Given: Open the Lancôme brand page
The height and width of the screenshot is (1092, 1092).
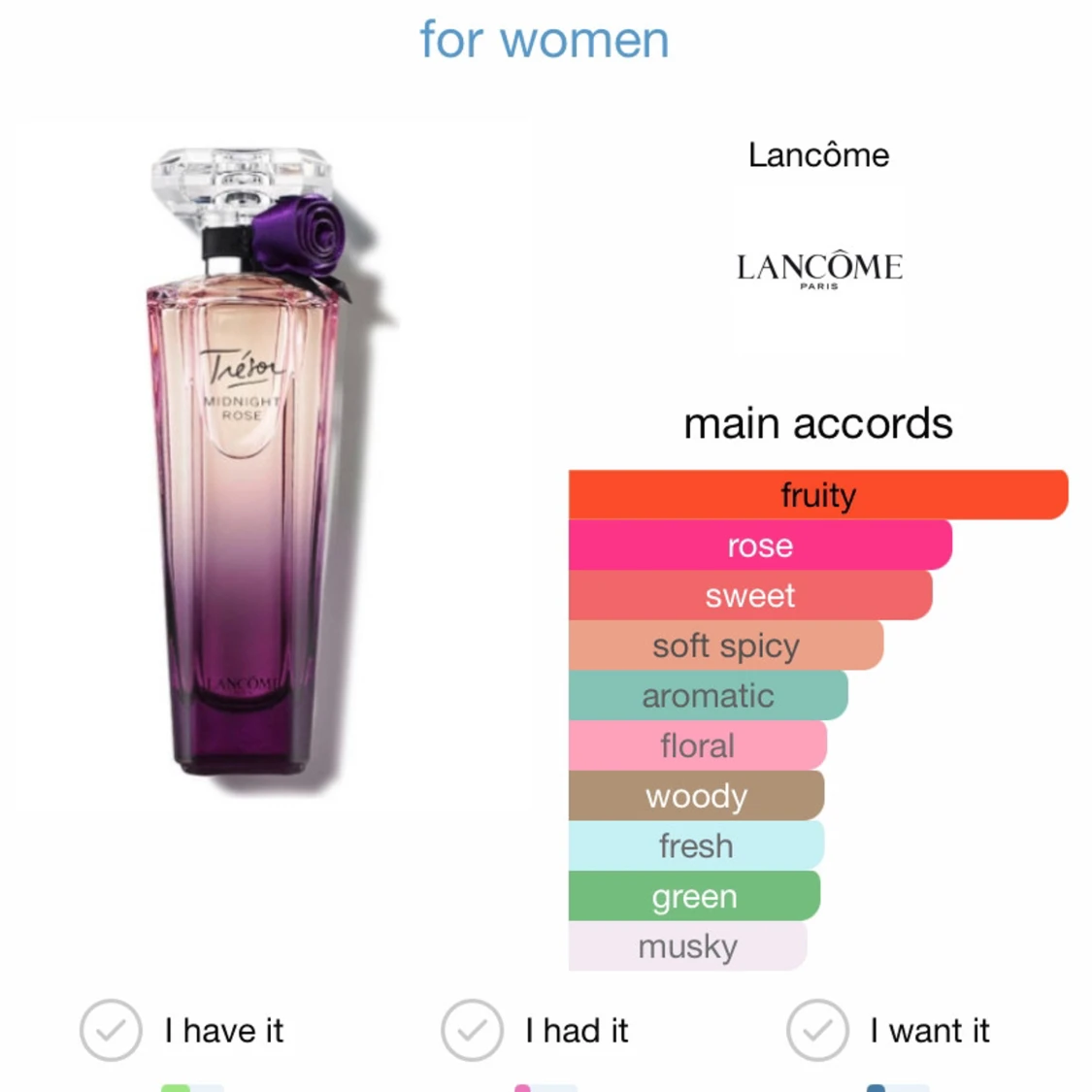Looking at the screenshot, I should pos(819,154).
